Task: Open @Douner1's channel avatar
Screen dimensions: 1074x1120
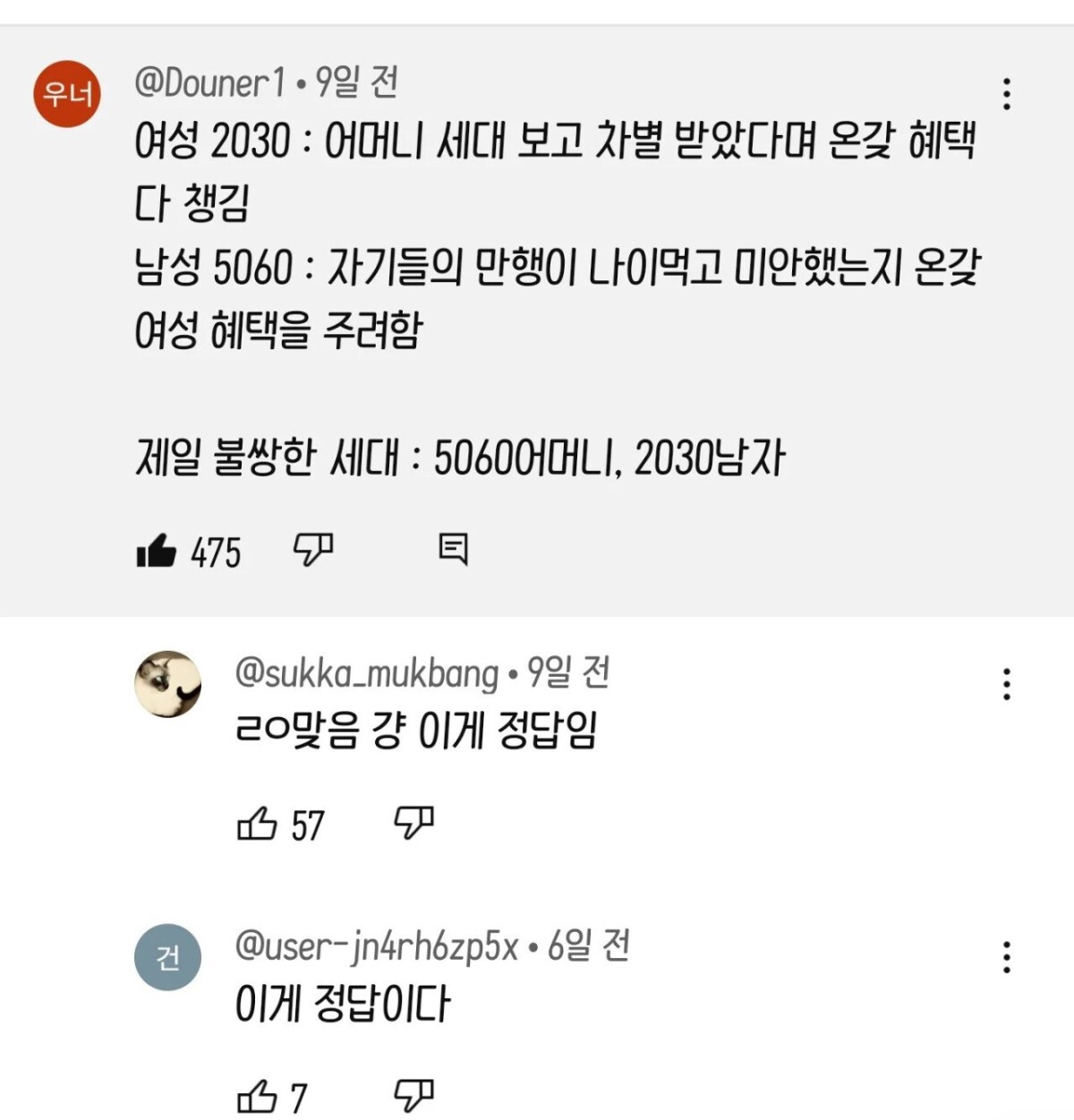Action: [67, 94]
